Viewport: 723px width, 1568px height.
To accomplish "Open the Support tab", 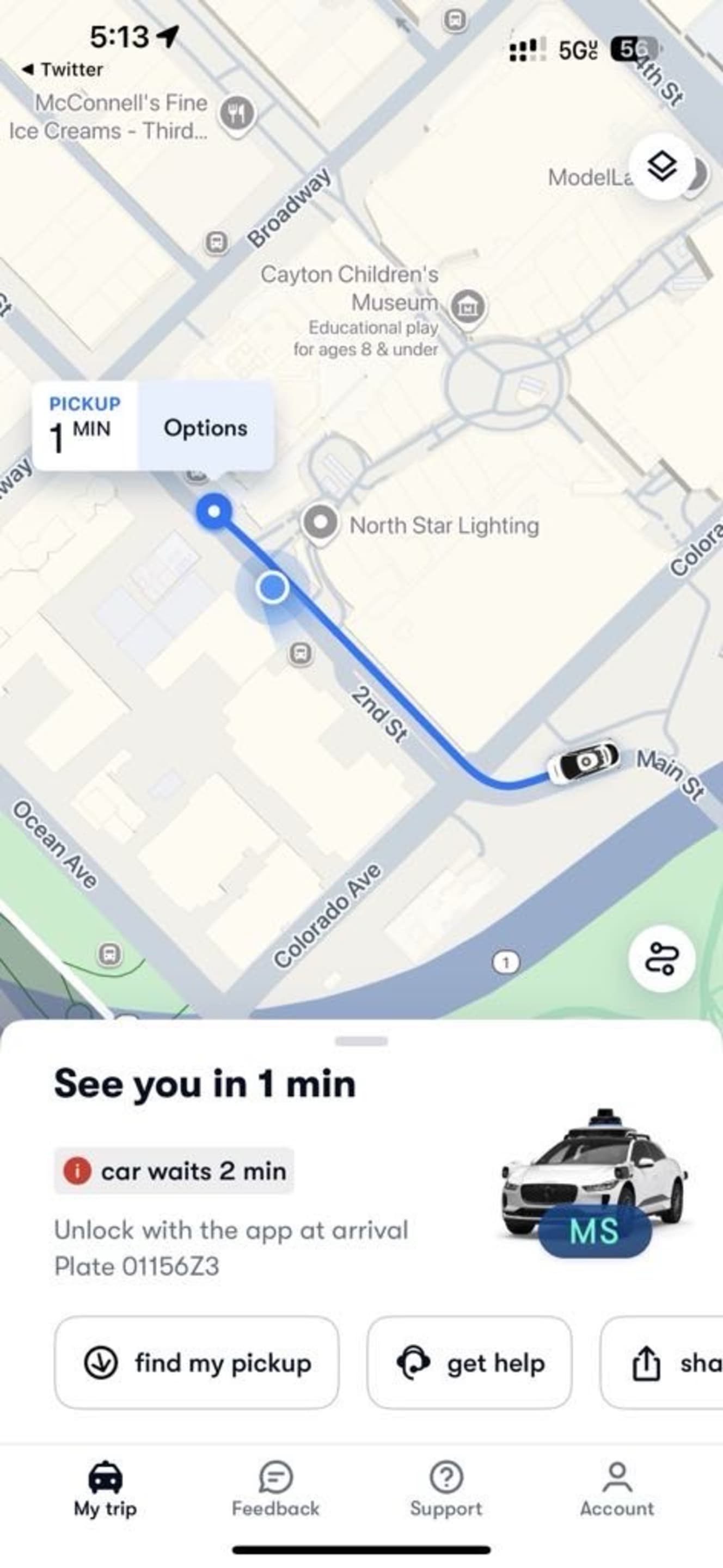I will point(446,1490).
